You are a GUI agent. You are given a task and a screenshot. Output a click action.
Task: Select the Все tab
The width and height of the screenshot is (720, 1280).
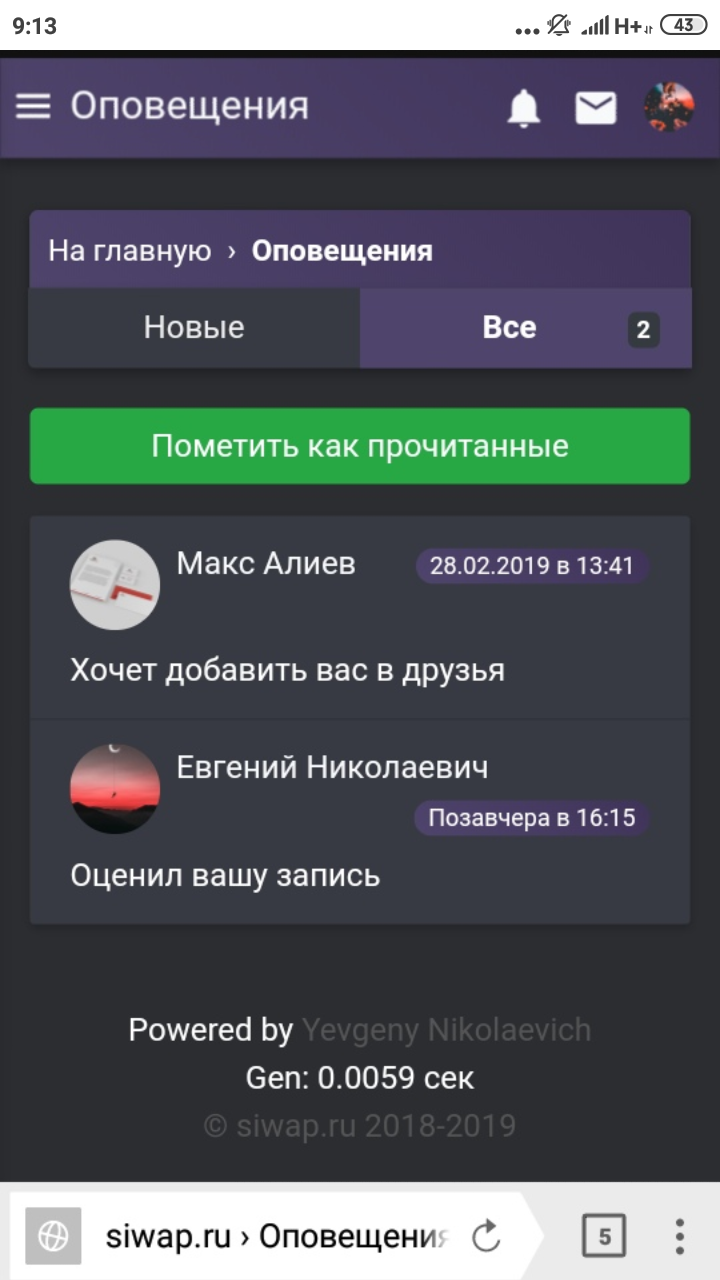525,328
